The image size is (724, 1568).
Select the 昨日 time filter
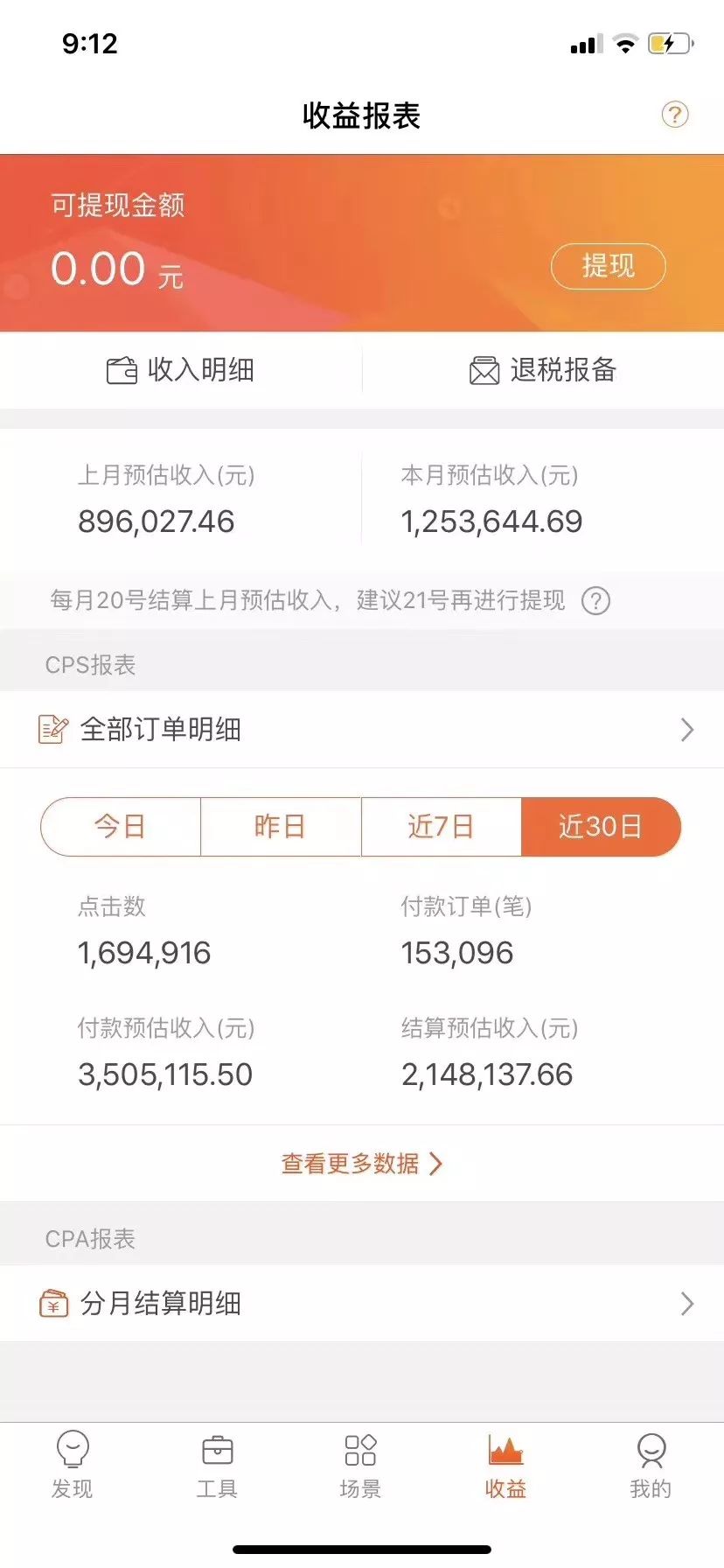[281, 826]
